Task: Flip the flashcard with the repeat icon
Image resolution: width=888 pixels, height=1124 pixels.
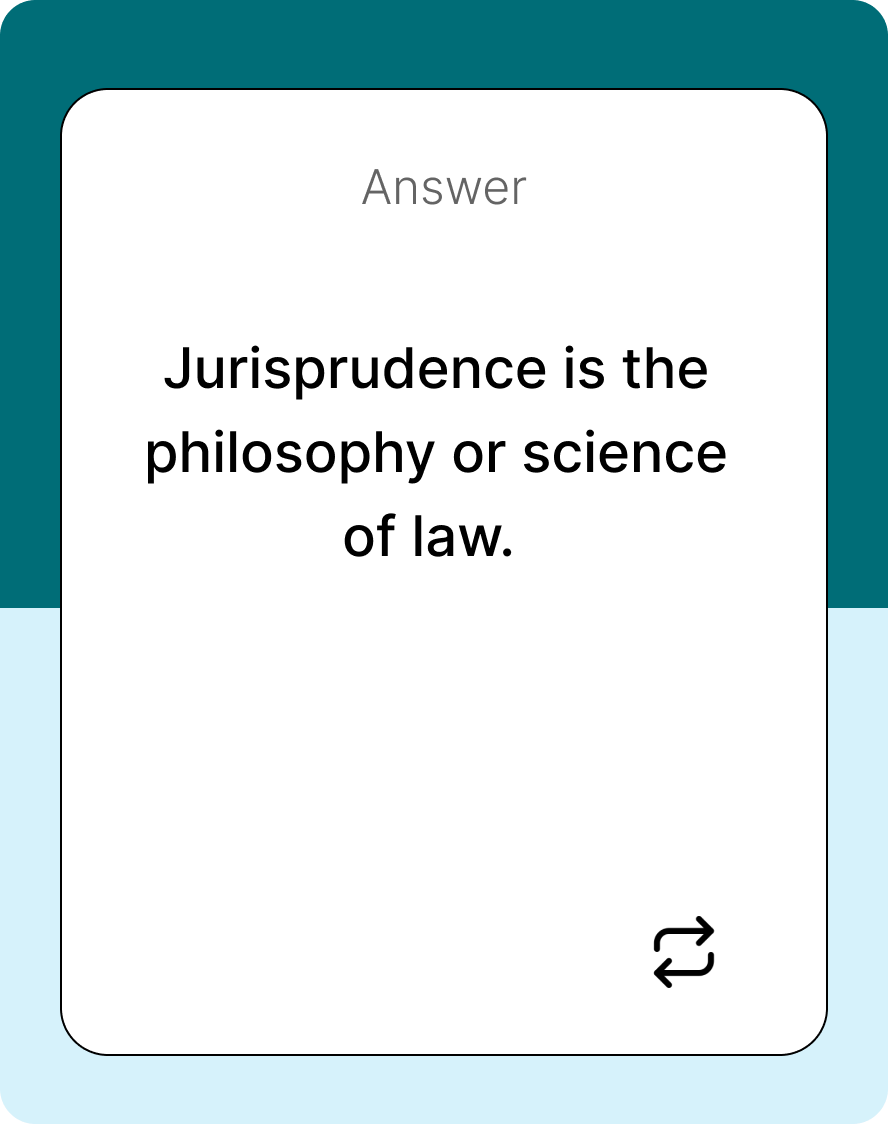Action: pyautogui.click(x=684, y=951)
